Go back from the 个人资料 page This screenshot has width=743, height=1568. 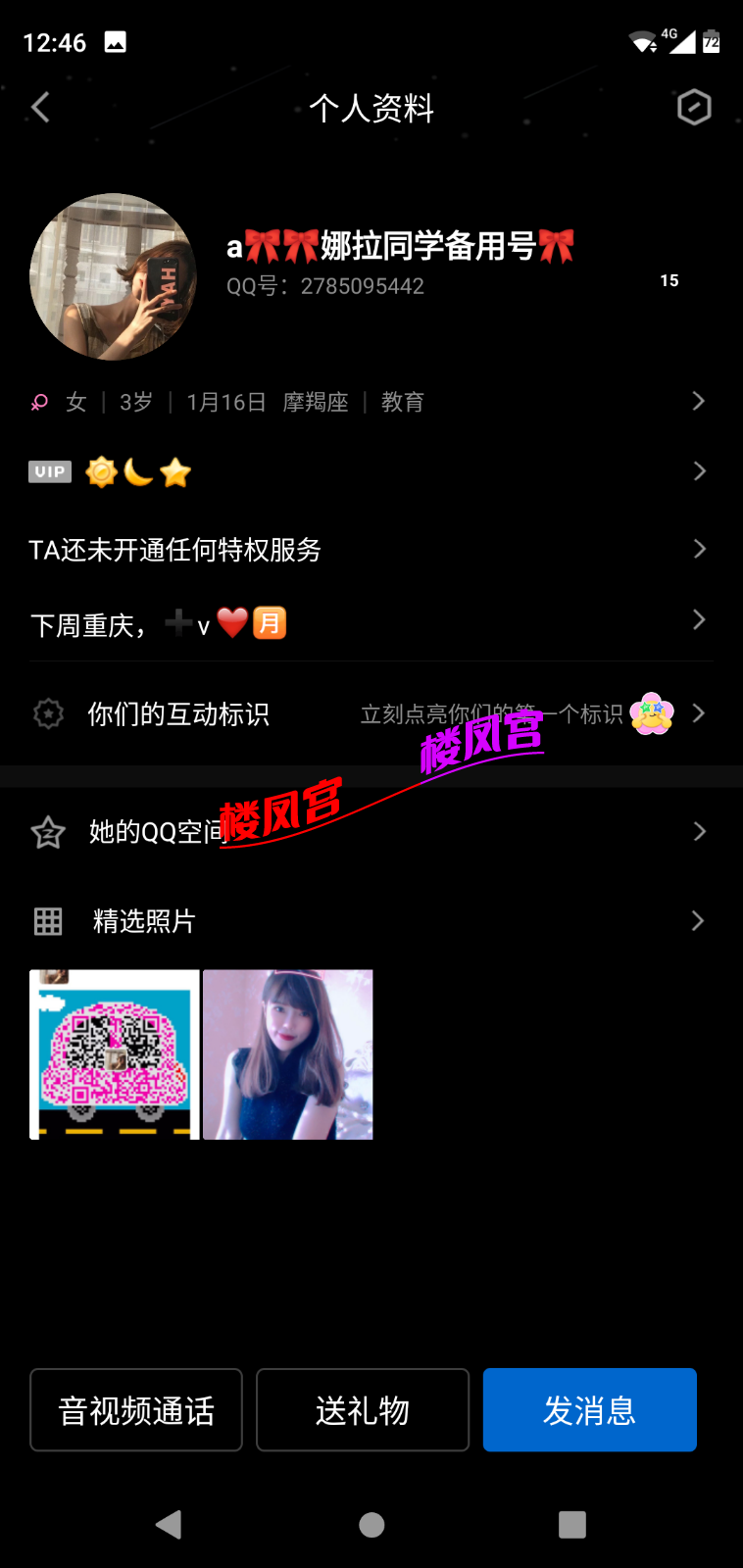click(40, 108)
